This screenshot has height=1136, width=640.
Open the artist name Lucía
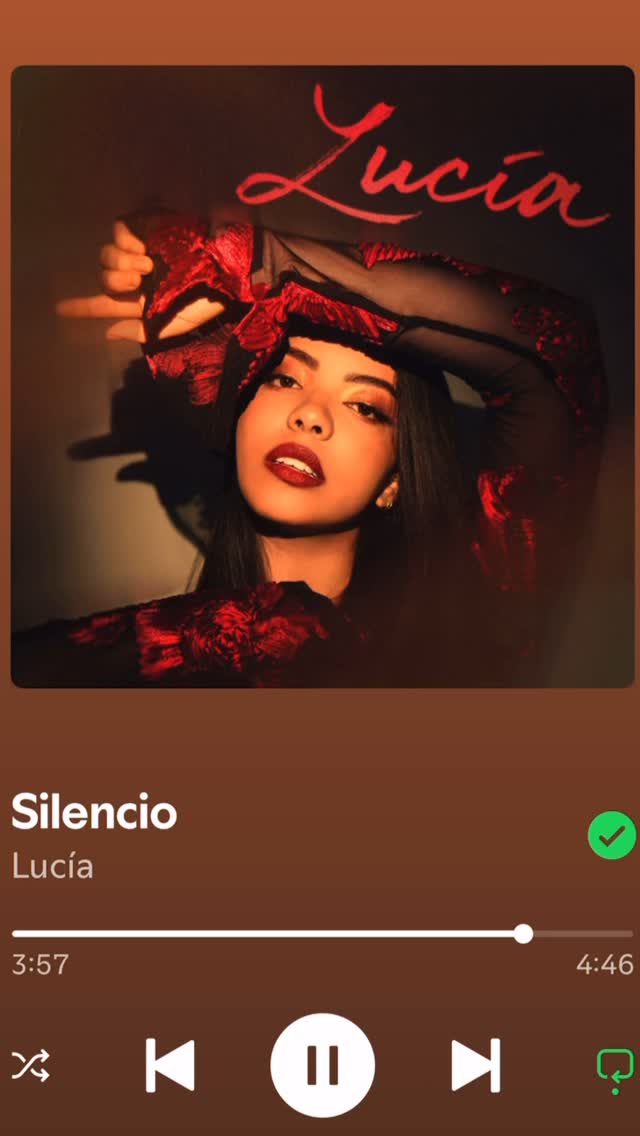53,866
